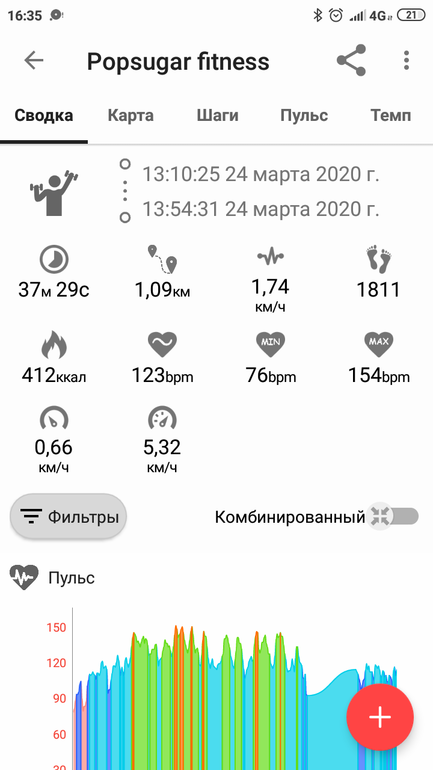
Task: Open the three-dot overflow menu
Action: 406,60
